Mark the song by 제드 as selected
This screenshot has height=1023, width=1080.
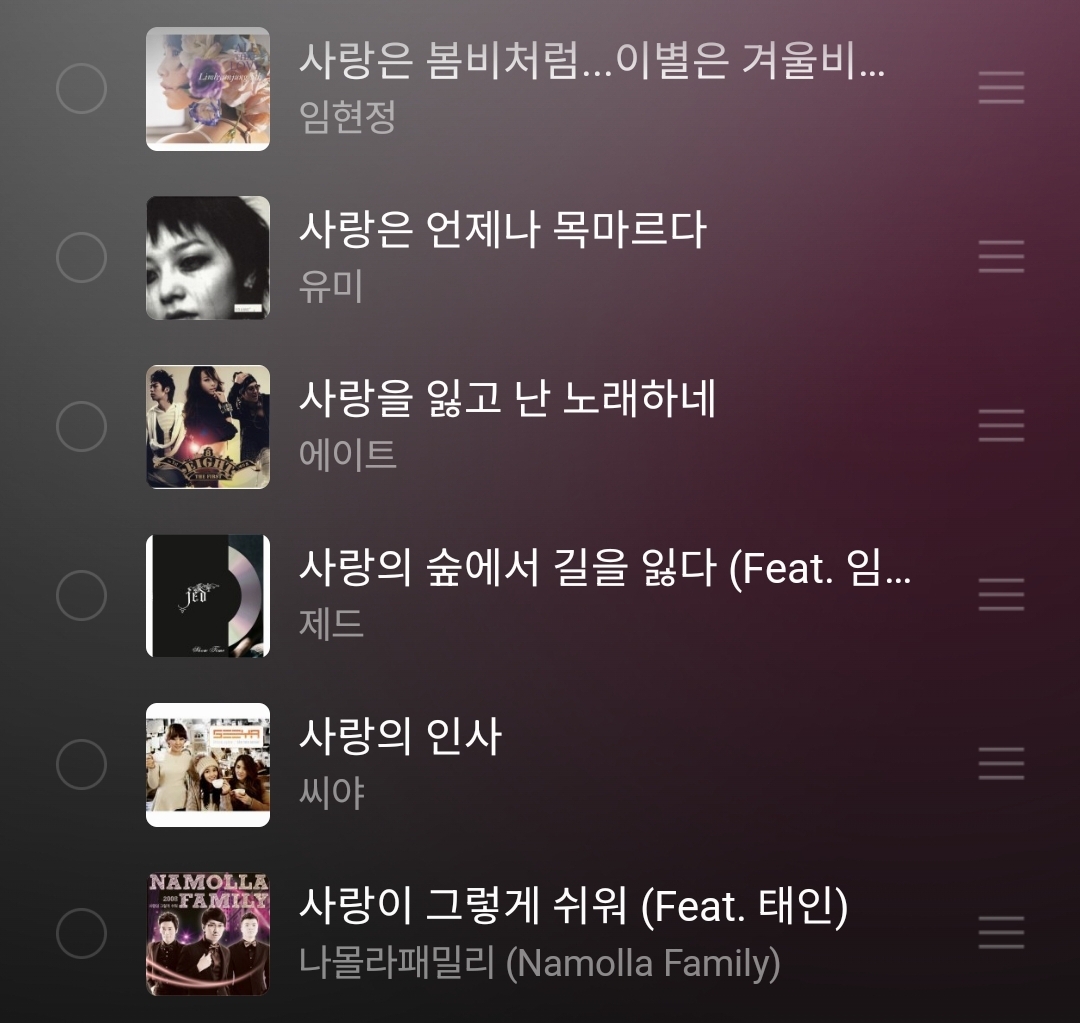[x=81, y=596]
